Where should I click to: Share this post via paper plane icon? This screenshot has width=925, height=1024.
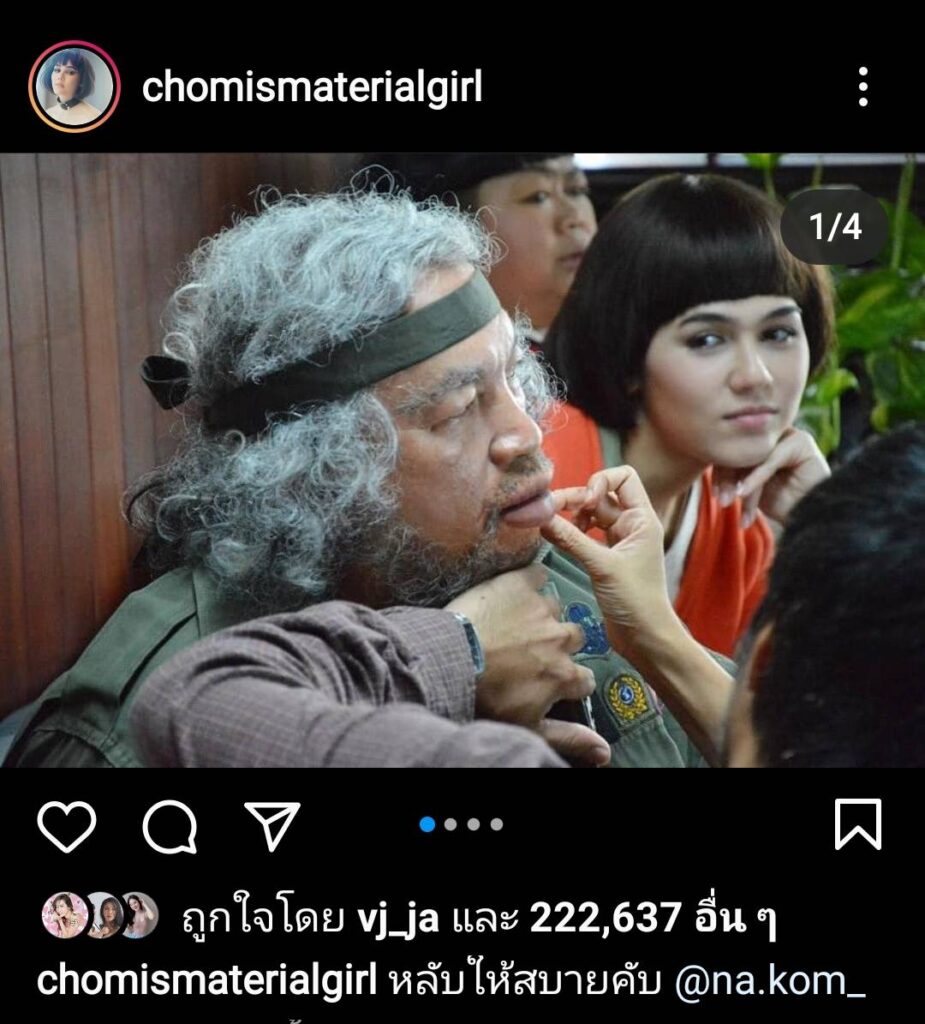[272, 826]
